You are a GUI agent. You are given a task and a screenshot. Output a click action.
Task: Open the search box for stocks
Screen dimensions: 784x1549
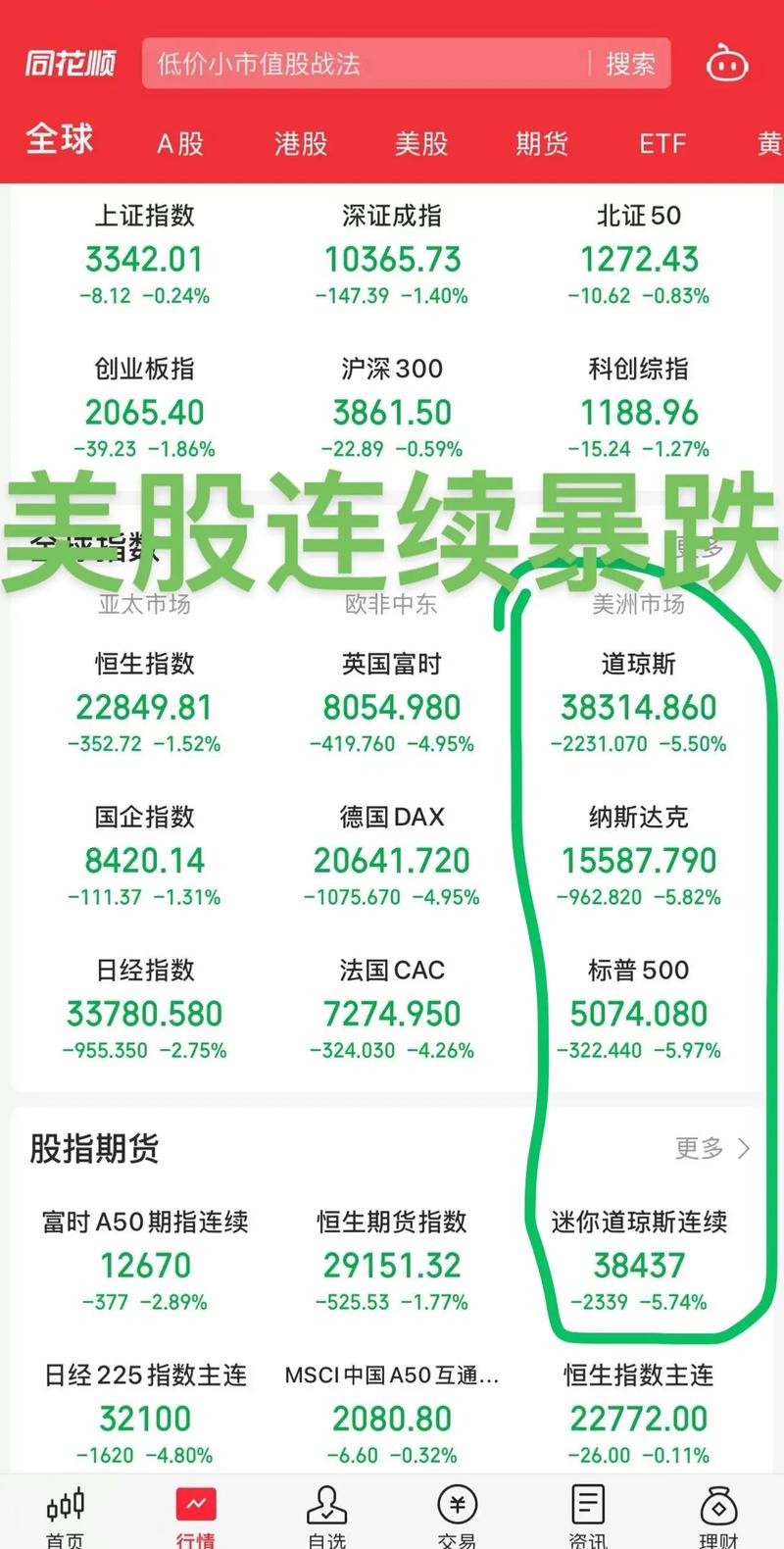click(x=363, y=65)
